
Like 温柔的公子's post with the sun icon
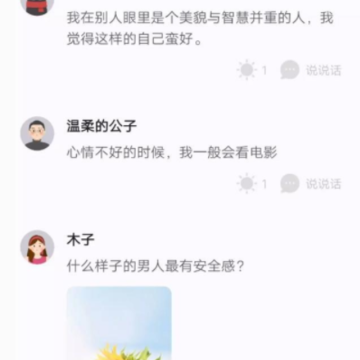tap(247, 183)
